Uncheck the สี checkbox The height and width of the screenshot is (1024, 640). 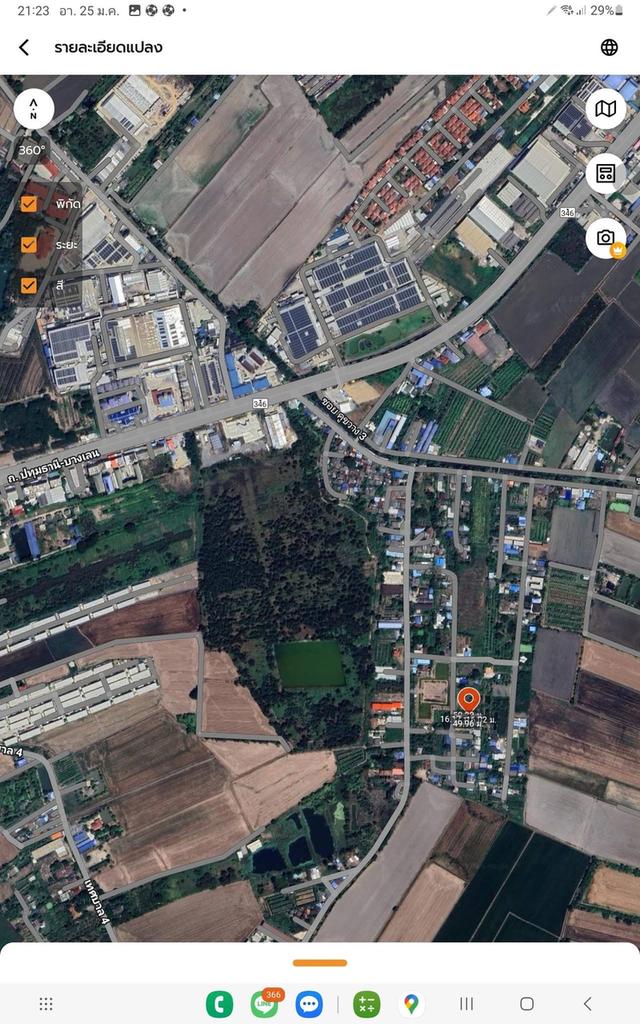(29, 285)
